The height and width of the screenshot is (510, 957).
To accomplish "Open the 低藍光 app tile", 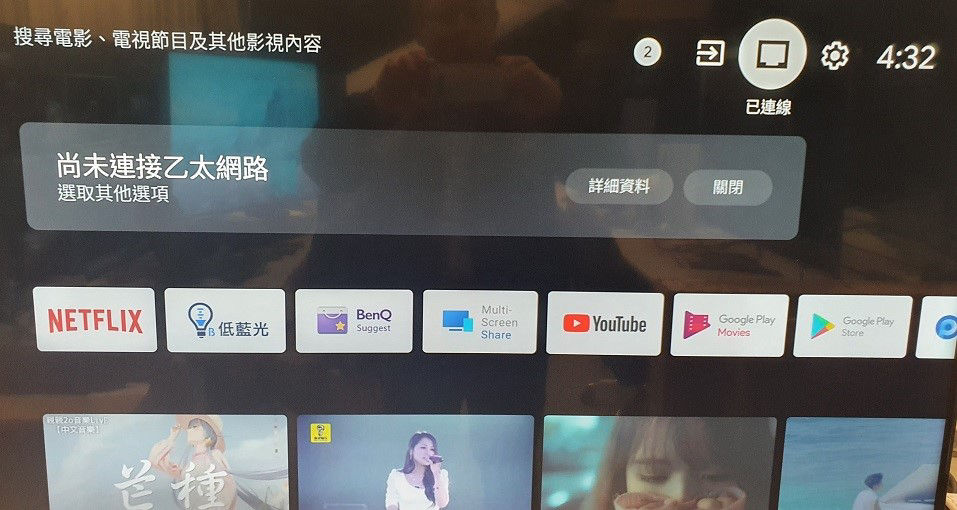I will point(225,321).
